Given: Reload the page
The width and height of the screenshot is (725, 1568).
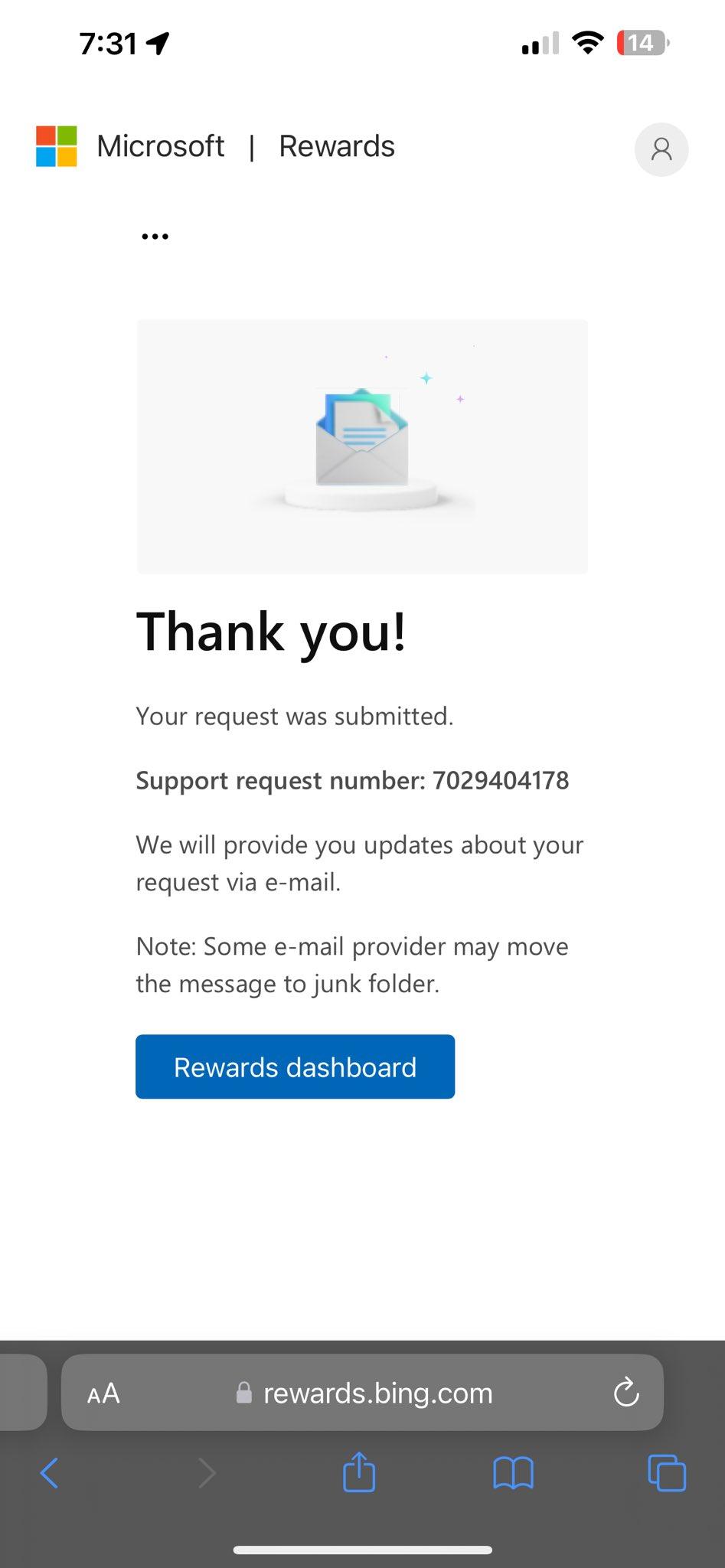Looking at the screenshot, I should [x=625, y=1393].
